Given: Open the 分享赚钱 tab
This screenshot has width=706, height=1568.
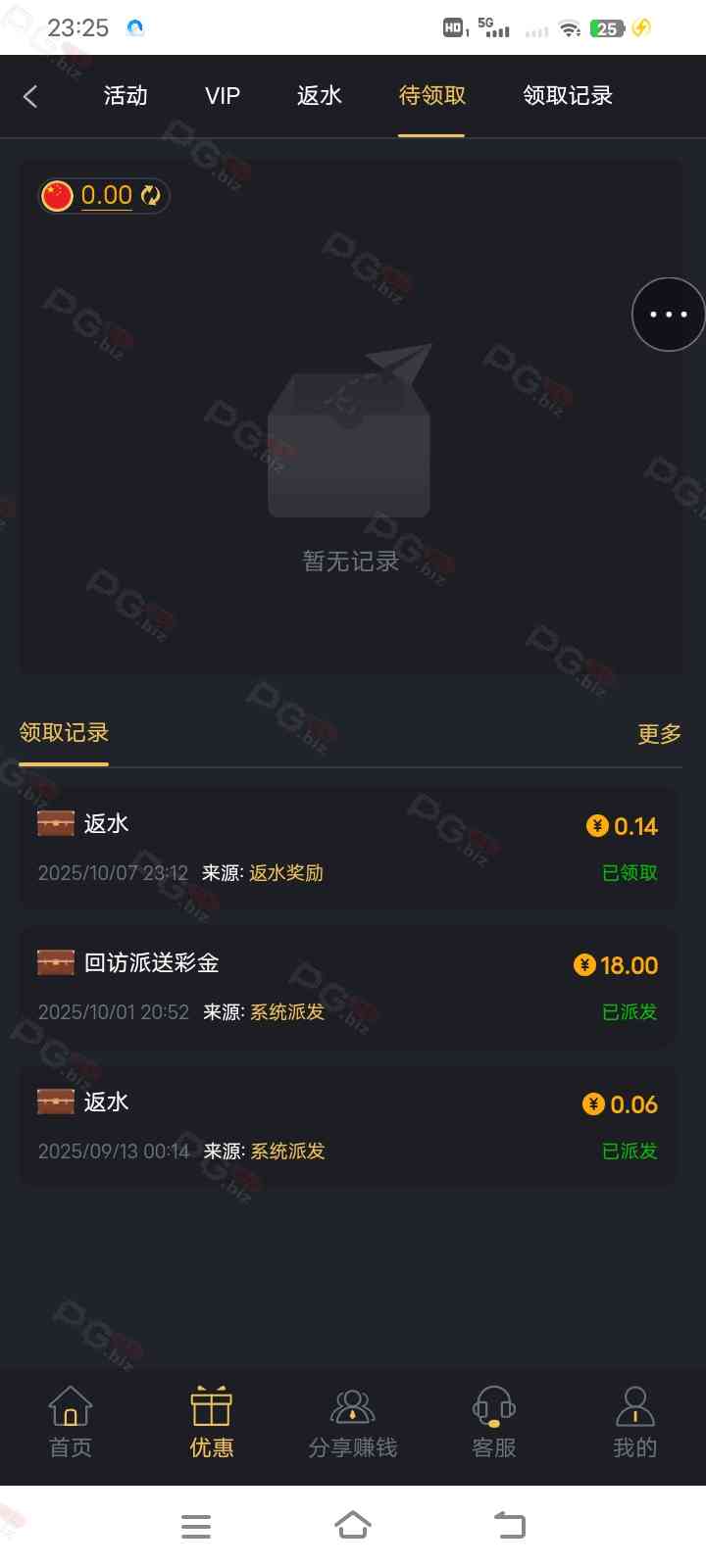Looking at the screenshot, I should pyautogui.click(x=353, y=1423).
